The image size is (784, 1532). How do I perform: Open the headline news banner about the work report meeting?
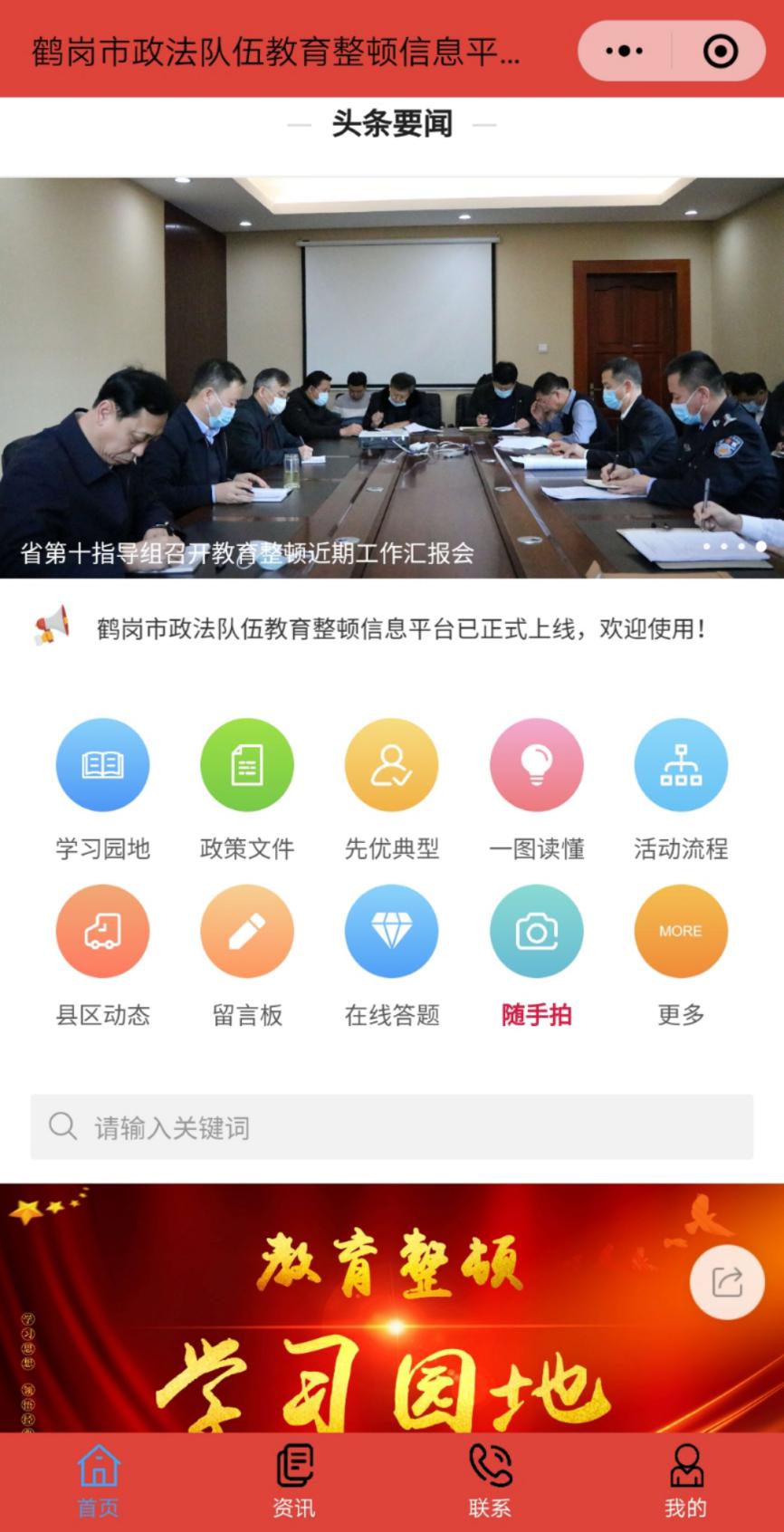(391, 378)
